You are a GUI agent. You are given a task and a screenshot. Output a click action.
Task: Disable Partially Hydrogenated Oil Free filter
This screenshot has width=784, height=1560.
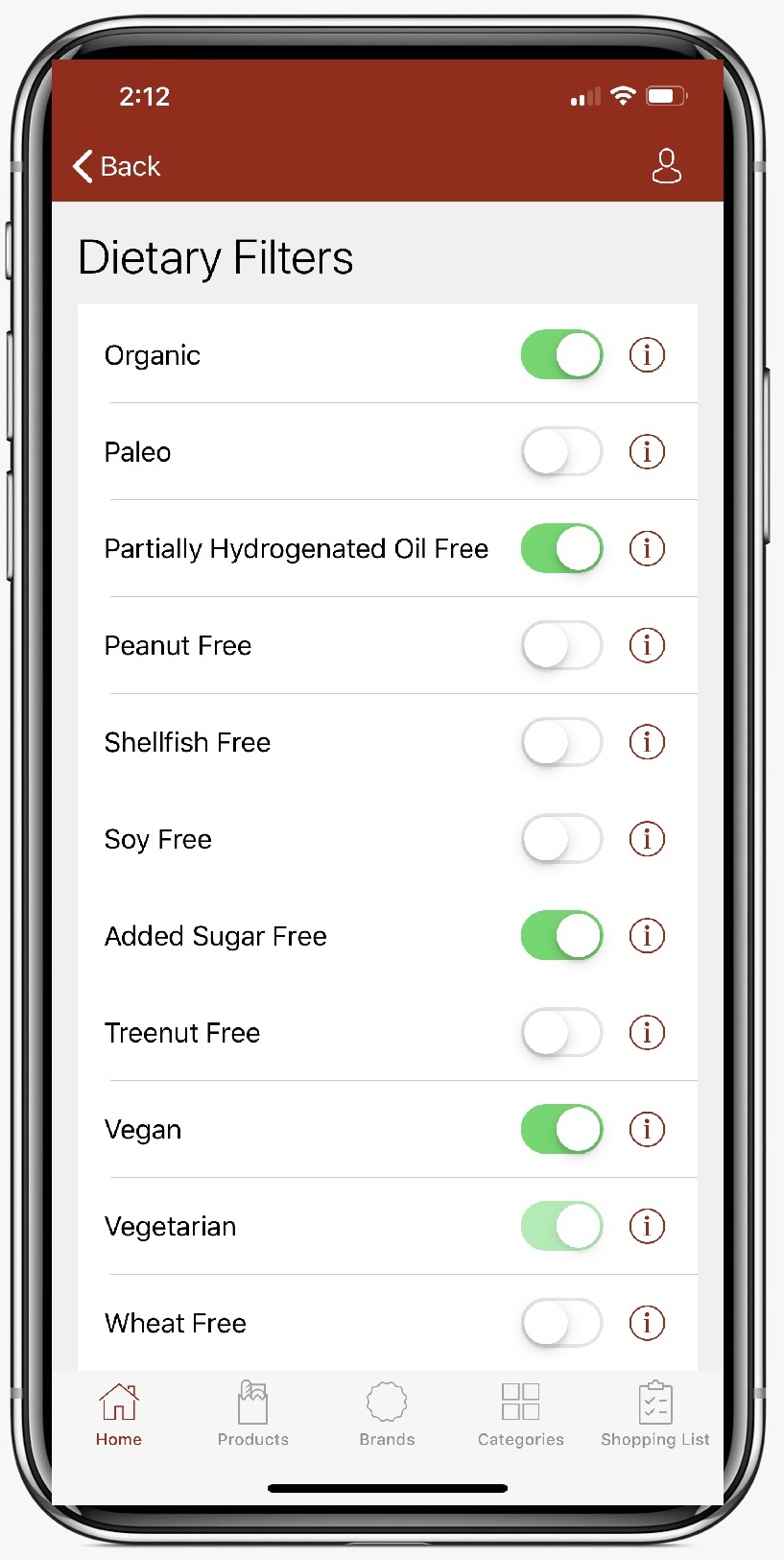click(x=562, y=548)
